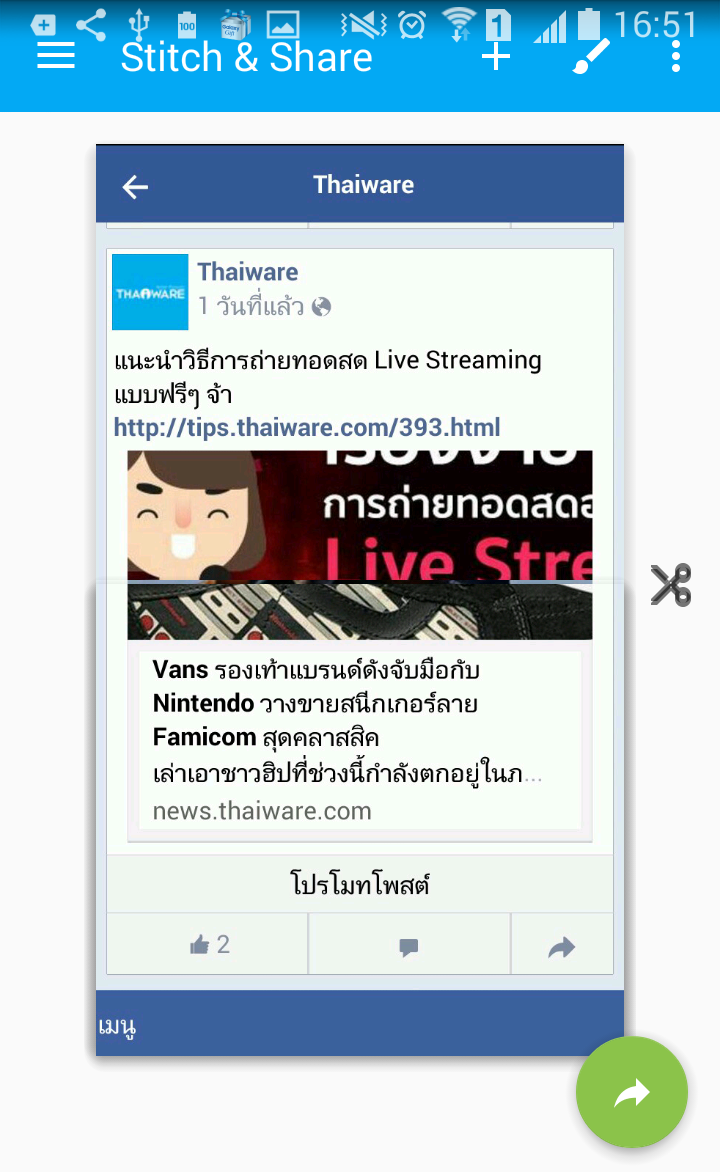
Task: Select the stitched screenshot preview
Action: (x=360, y=600)
